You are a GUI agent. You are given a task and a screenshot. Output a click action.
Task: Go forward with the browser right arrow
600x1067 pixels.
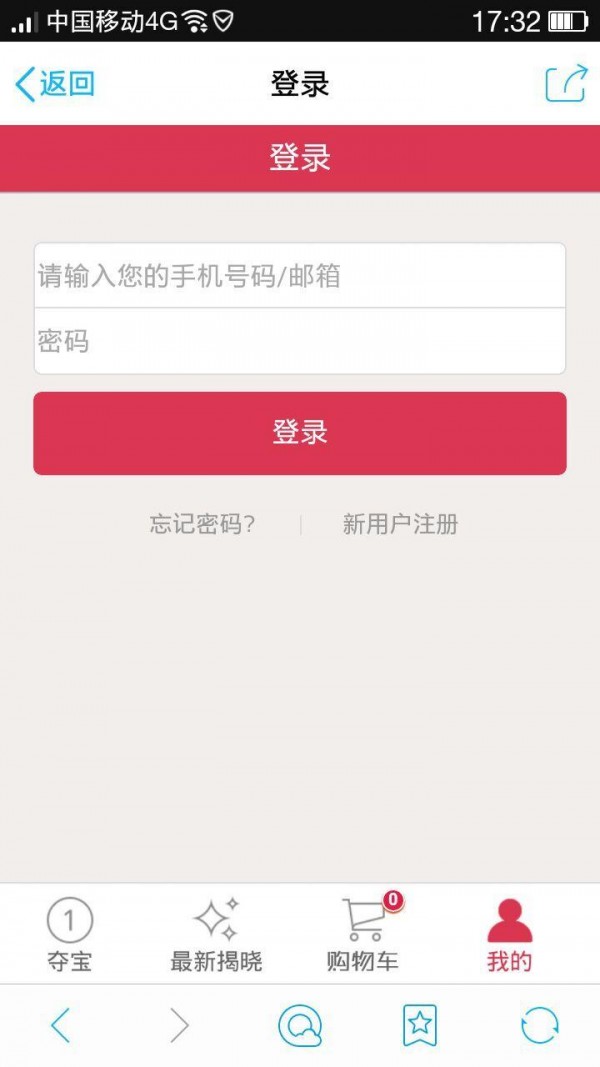coord(180,1025)
